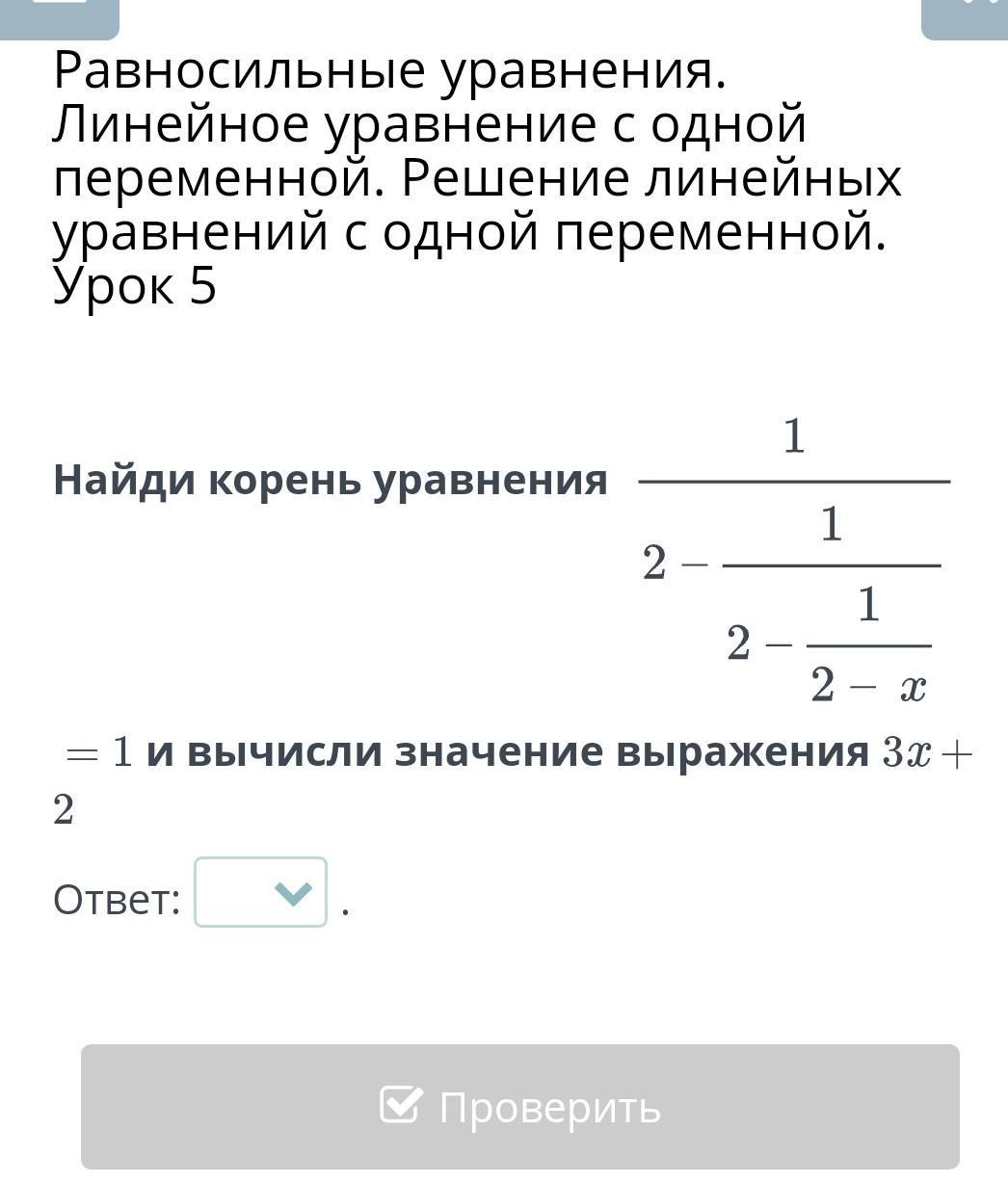Tap the Проверить button
The image size is (1008, 1183).
520,1107
